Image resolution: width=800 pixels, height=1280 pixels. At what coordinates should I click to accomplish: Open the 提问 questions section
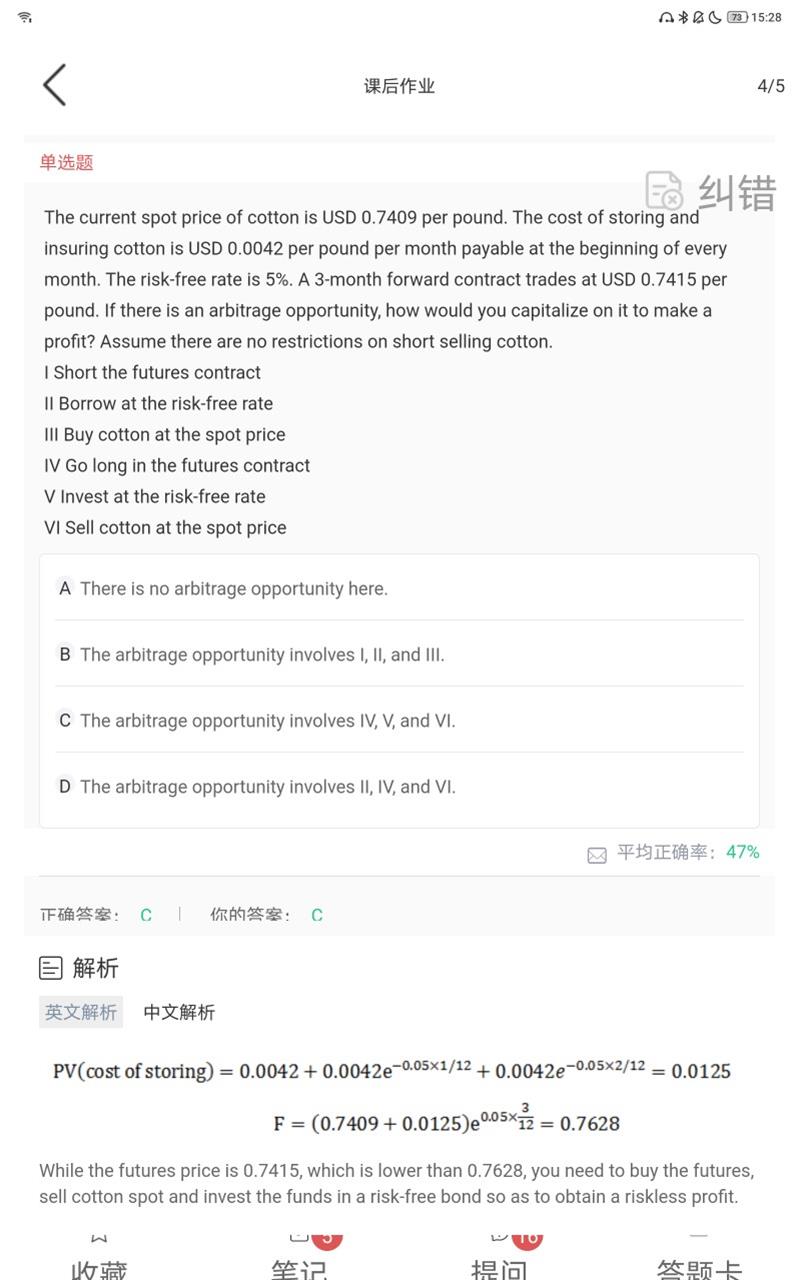(x=499, y=1260)
